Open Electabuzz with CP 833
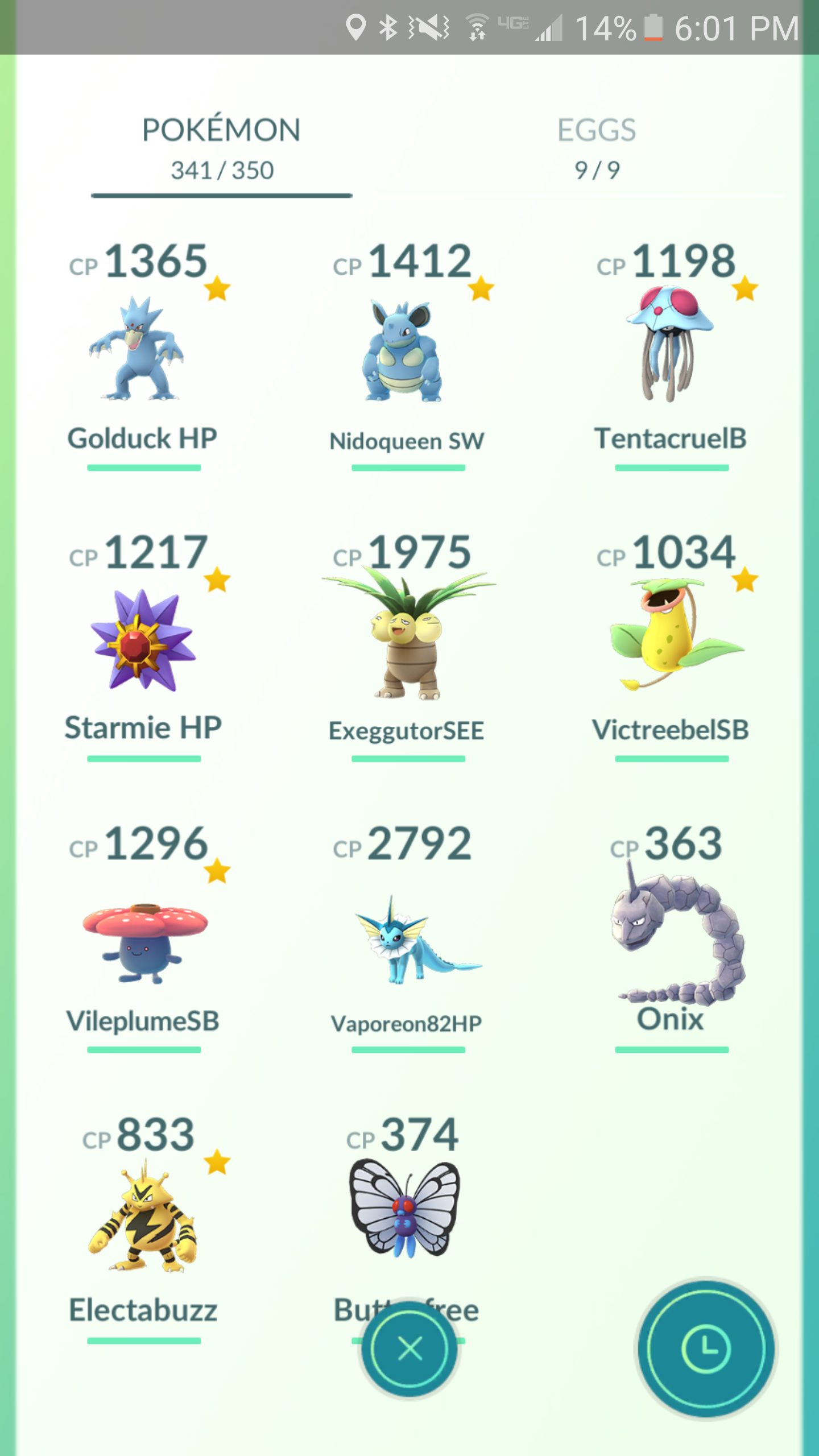This screenshot has height=1456, width=819. click(x=143, y=1217)
